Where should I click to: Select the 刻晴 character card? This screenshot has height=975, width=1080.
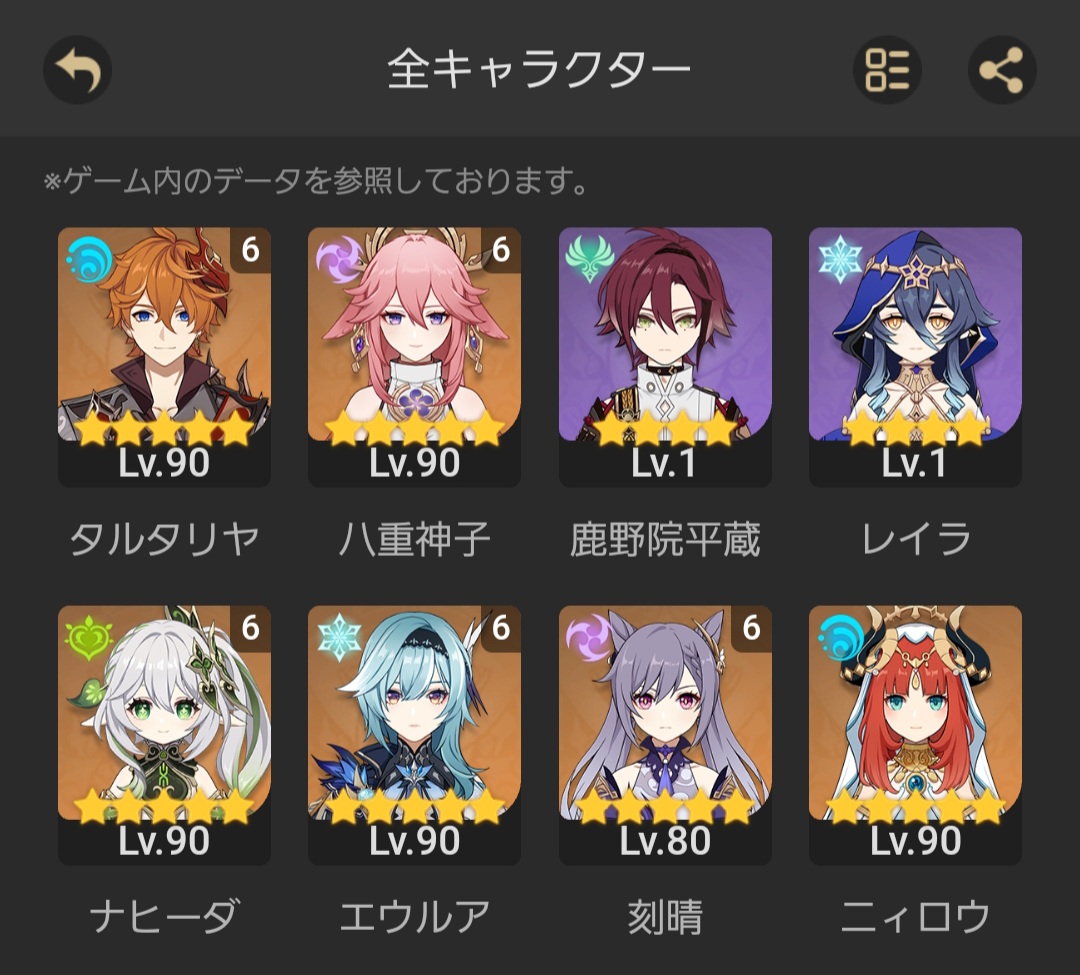point(665,735)
